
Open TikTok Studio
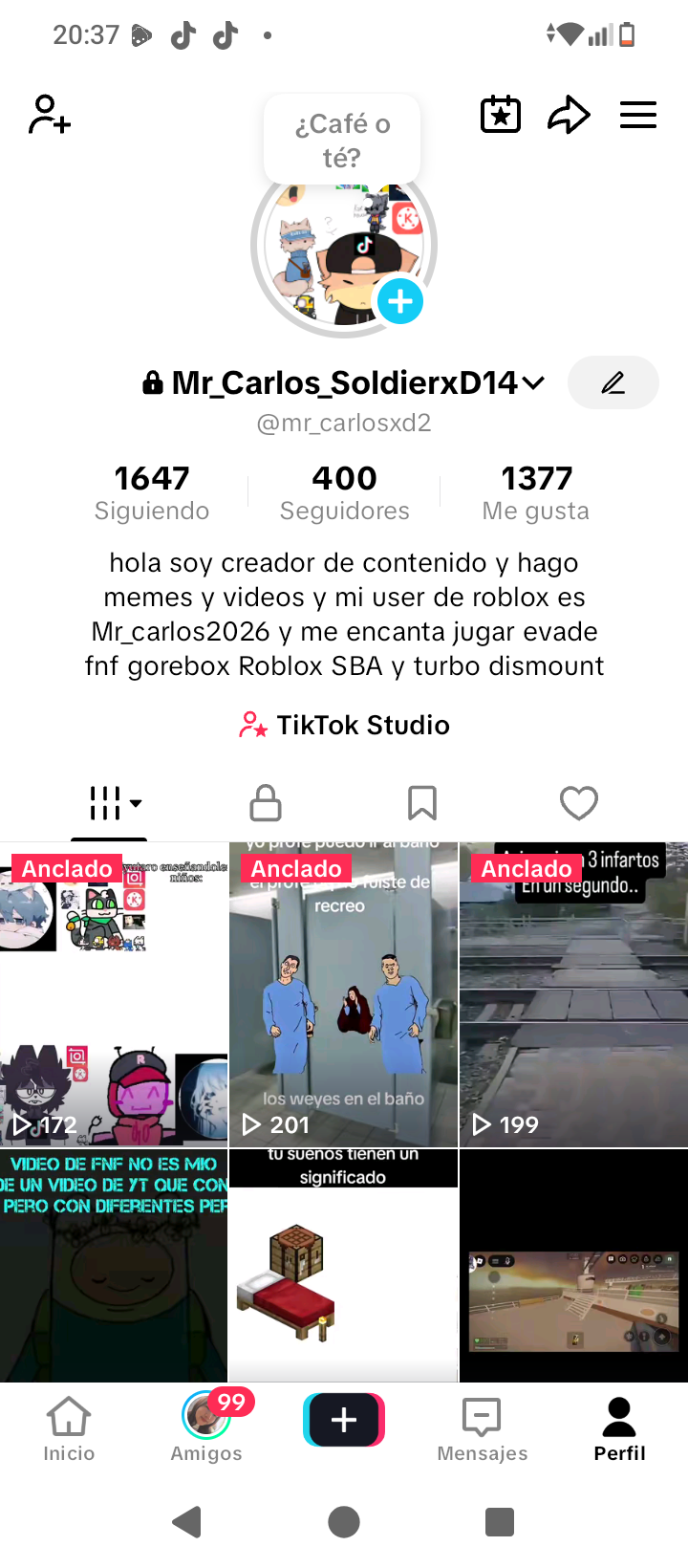tap(344, 725)
